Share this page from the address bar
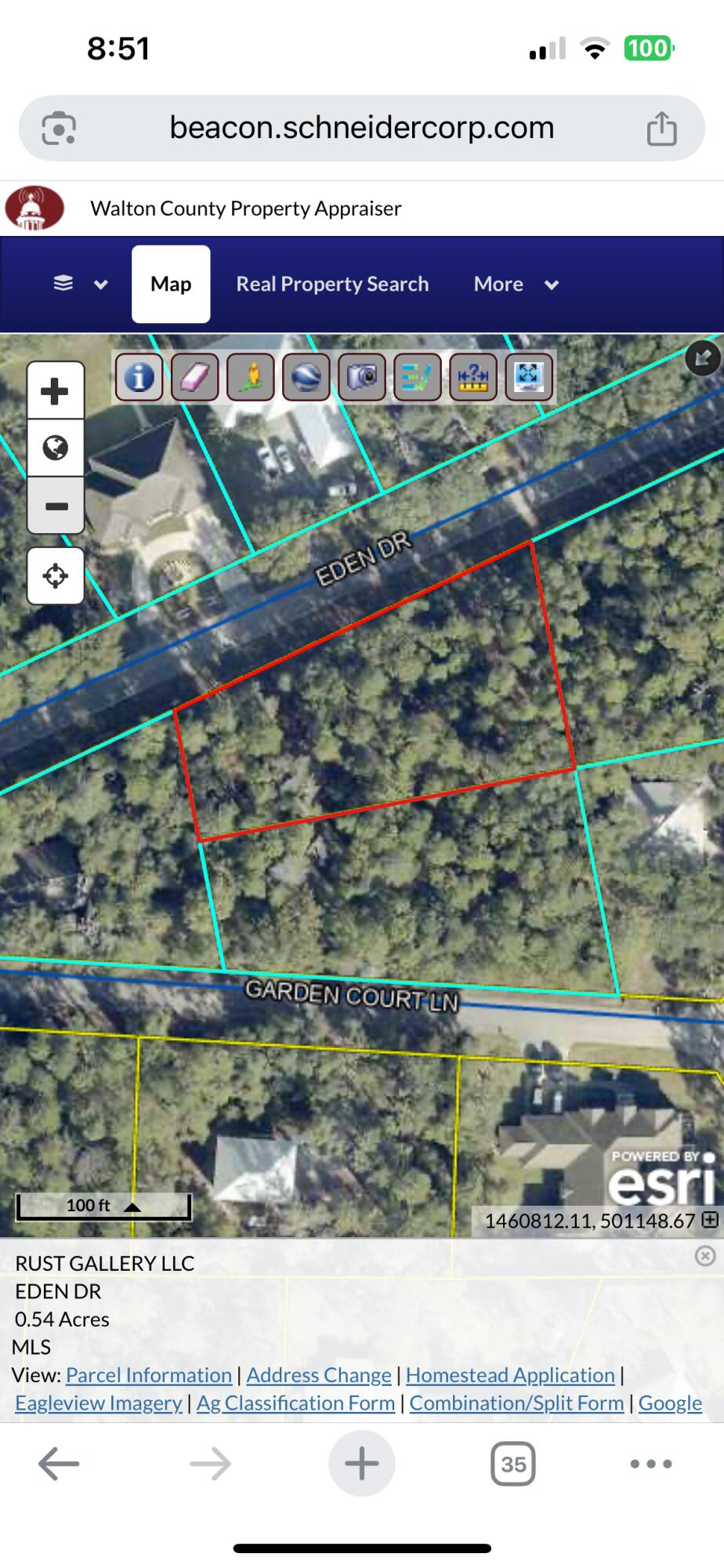The height and width of the screenshot is (1568, 724). click(661, 129)
